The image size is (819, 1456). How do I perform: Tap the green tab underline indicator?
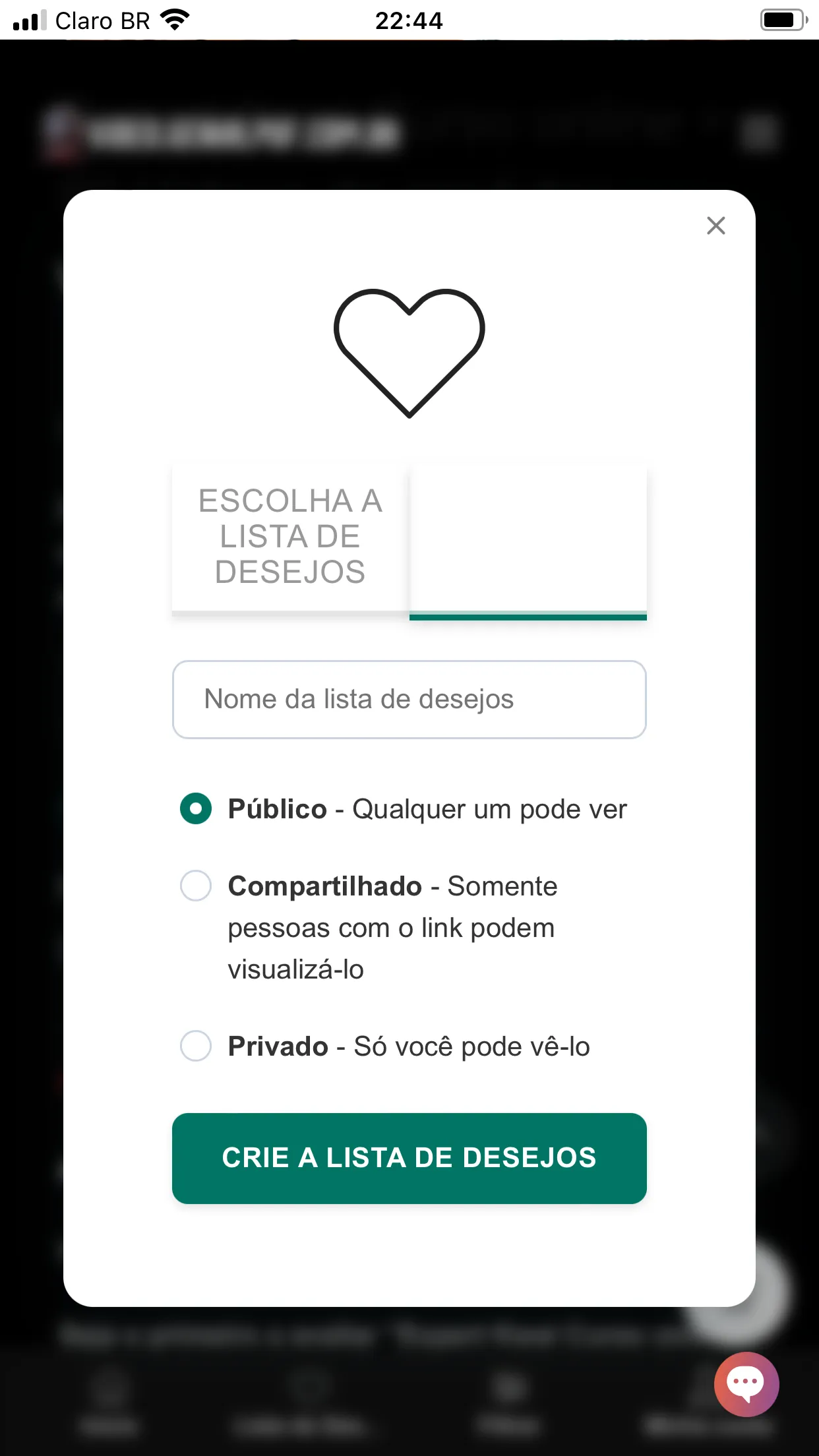528,618
